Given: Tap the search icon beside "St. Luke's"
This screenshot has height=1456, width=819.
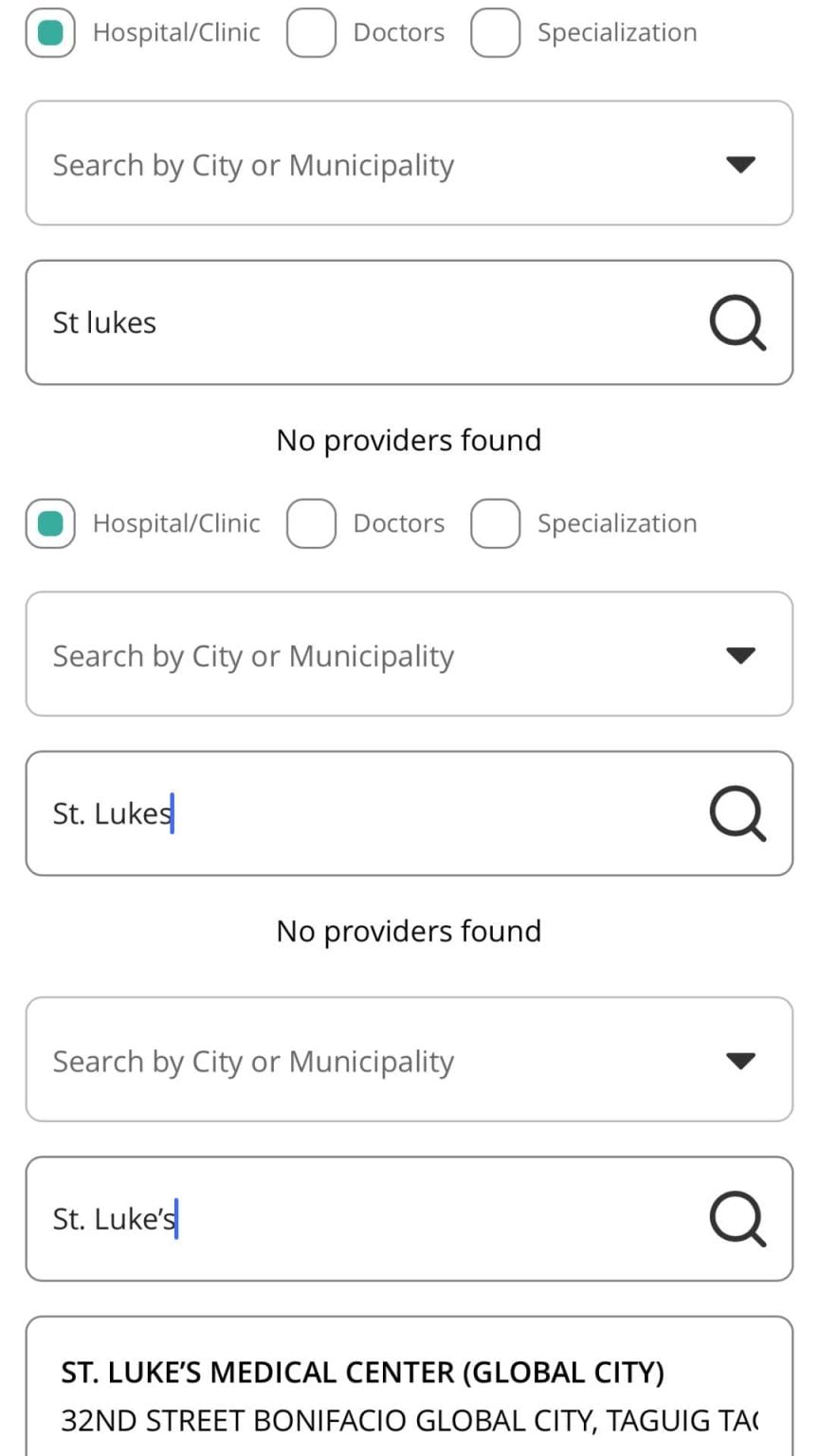Looking at the screenshot, I should click(x=737, y=1219).
